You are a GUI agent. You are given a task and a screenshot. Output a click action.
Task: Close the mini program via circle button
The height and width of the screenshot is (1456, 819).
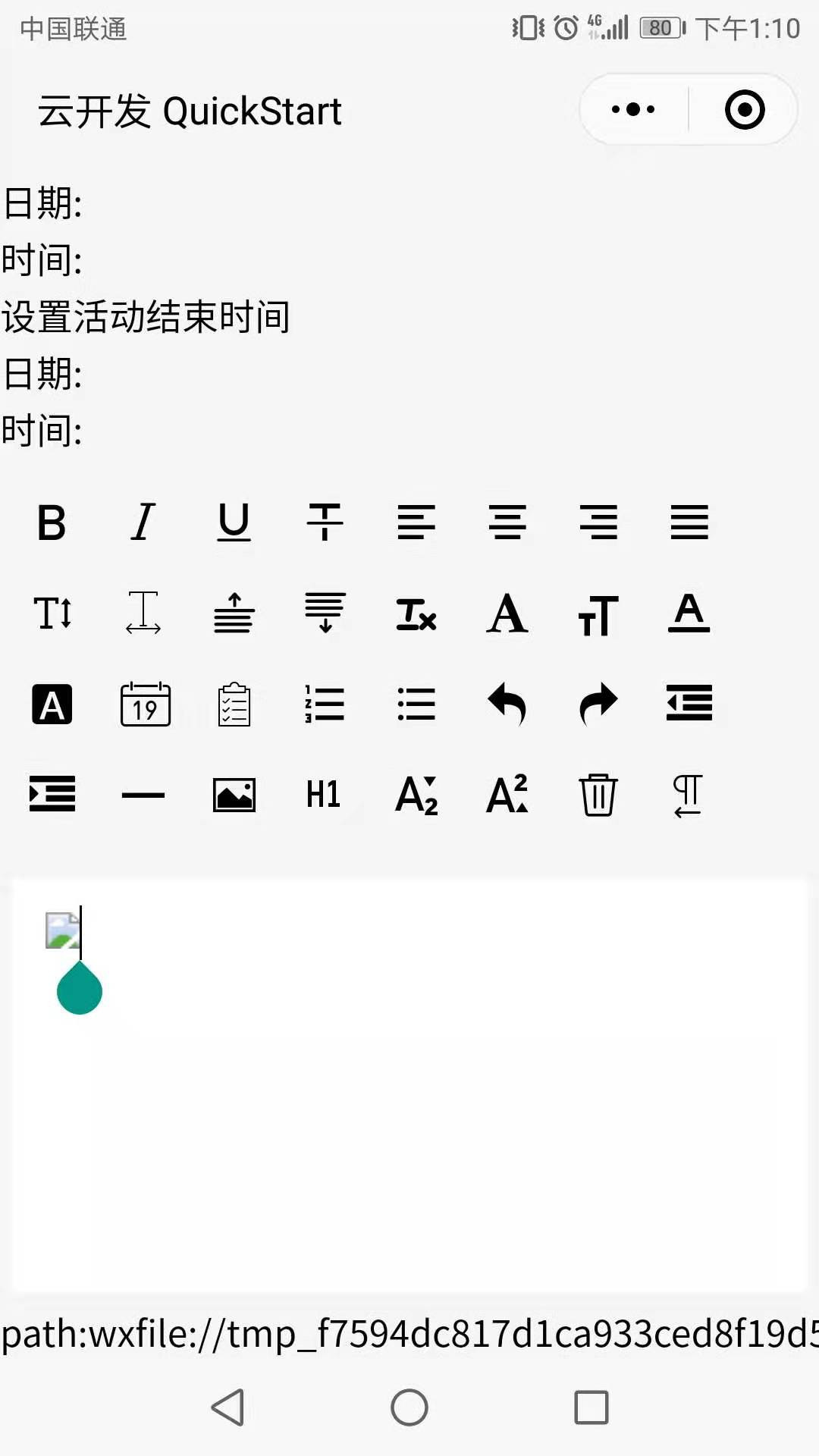pyautogui.click(x=744, y=110)
